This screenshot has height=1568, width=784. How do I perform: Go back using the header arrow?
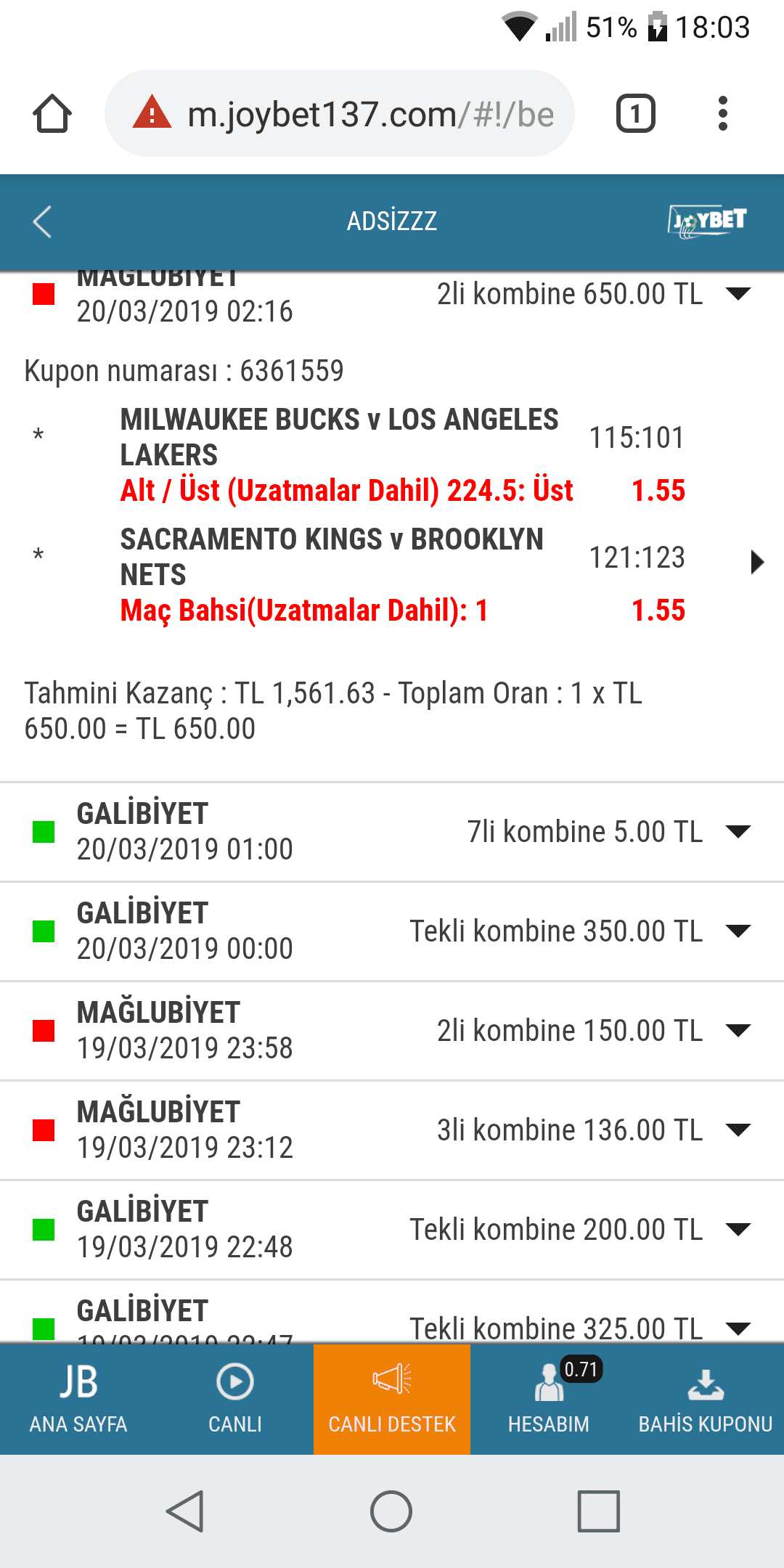(x=42, y=221)
